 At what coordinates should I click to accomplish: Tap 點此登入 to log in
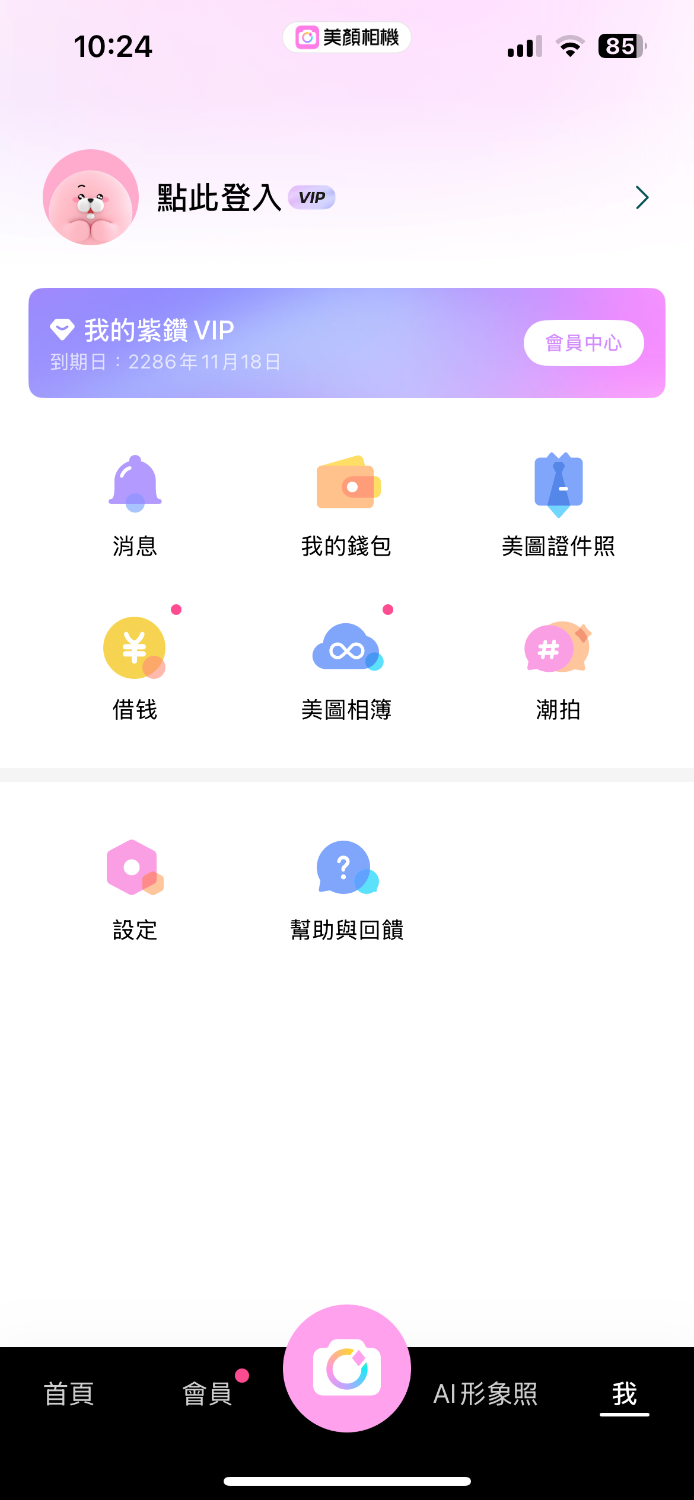(219, 197)
